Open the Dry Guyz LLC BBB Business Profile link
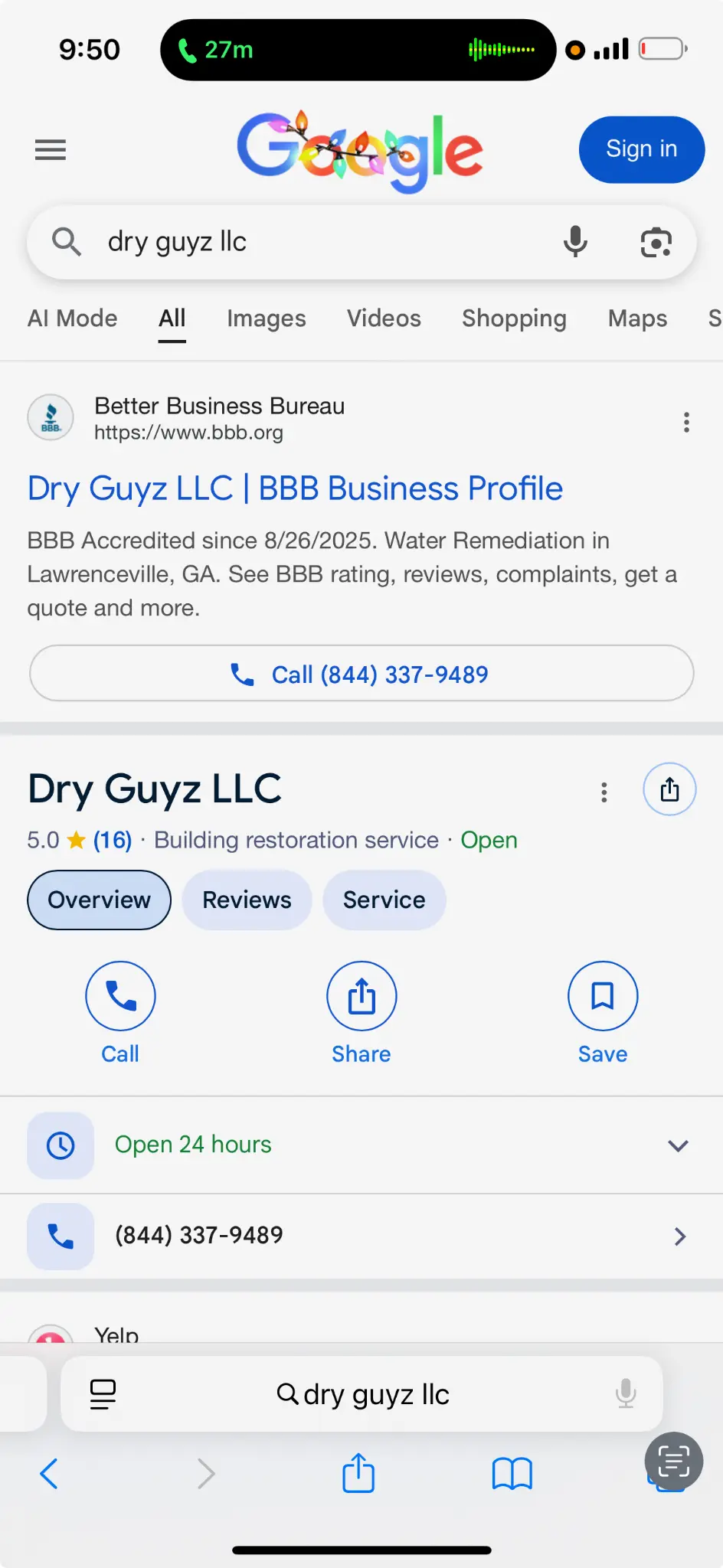The width and height of the screenshot is (723, 1568). (x=294, y=488)
